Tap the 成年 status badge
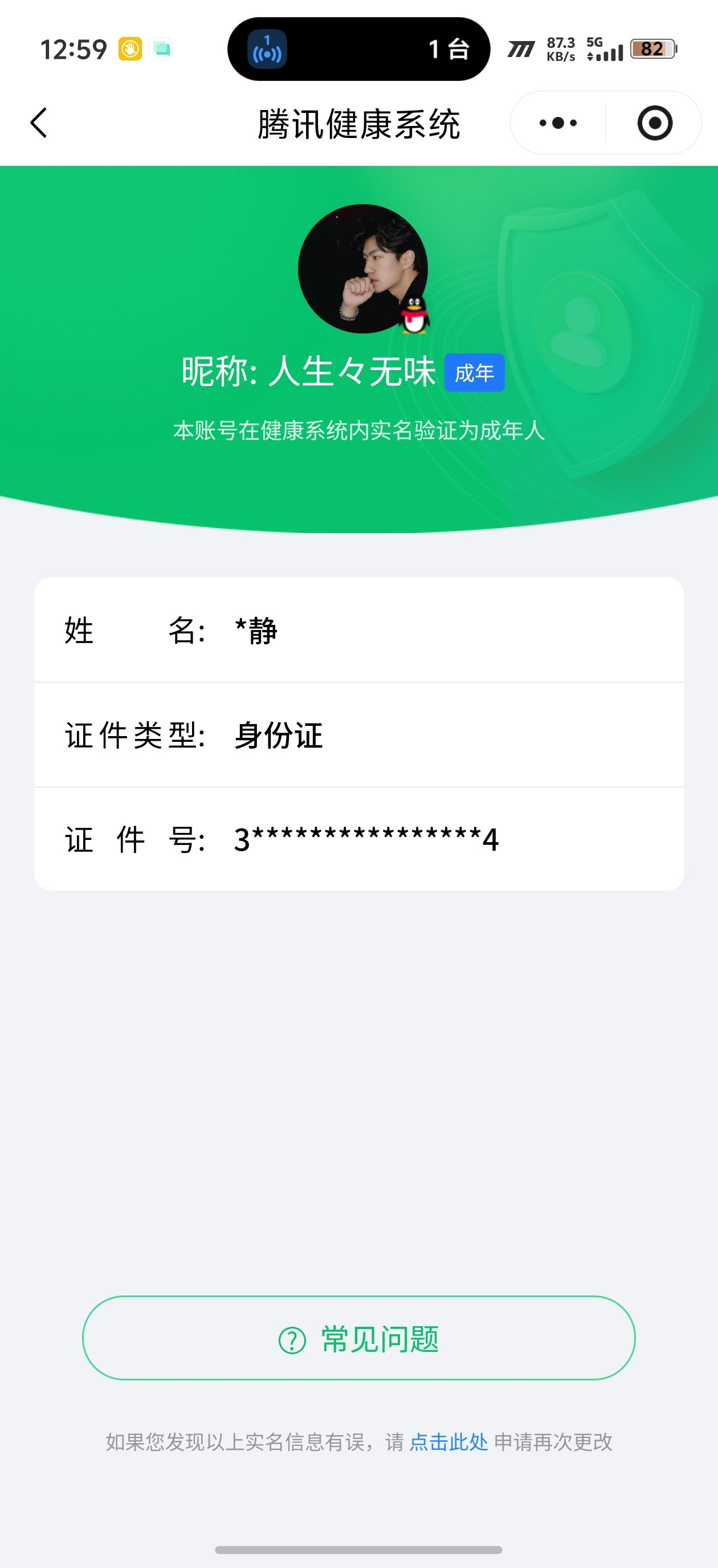718x1568 pixels. (475, 373)
